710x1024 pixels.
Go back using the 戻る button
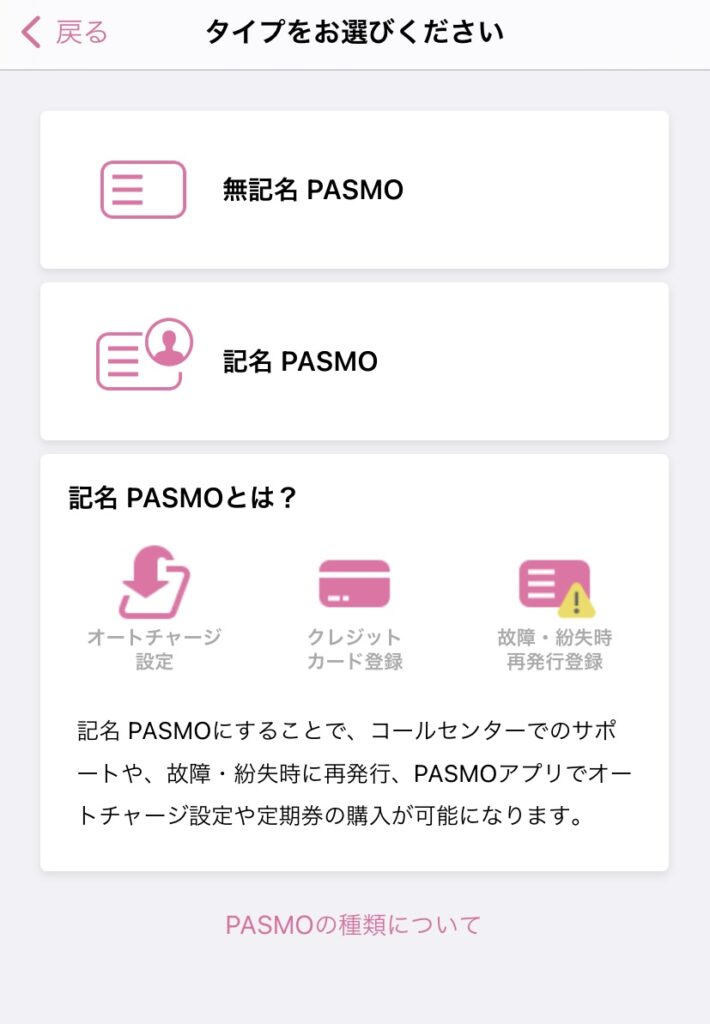65,33
